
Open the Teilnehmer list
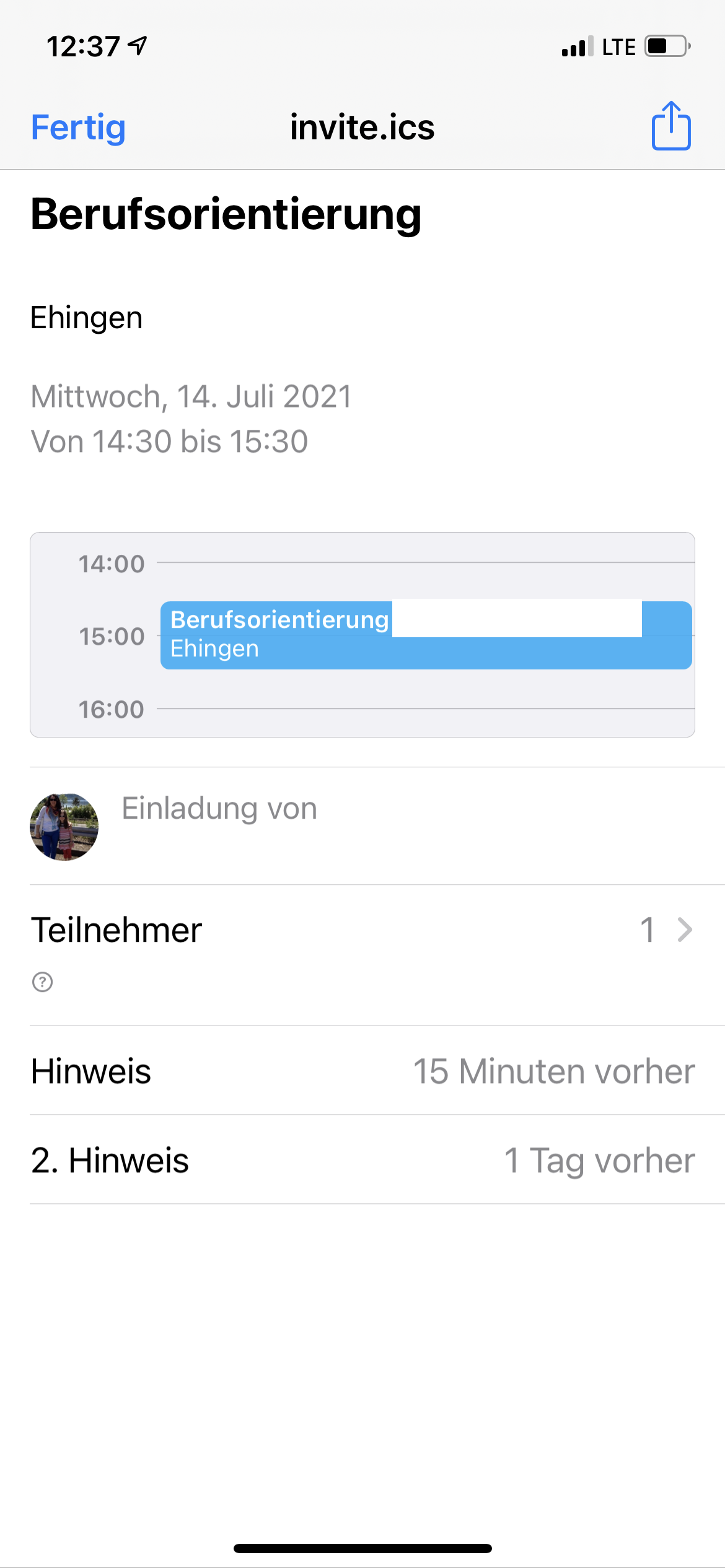coord(362,930)
